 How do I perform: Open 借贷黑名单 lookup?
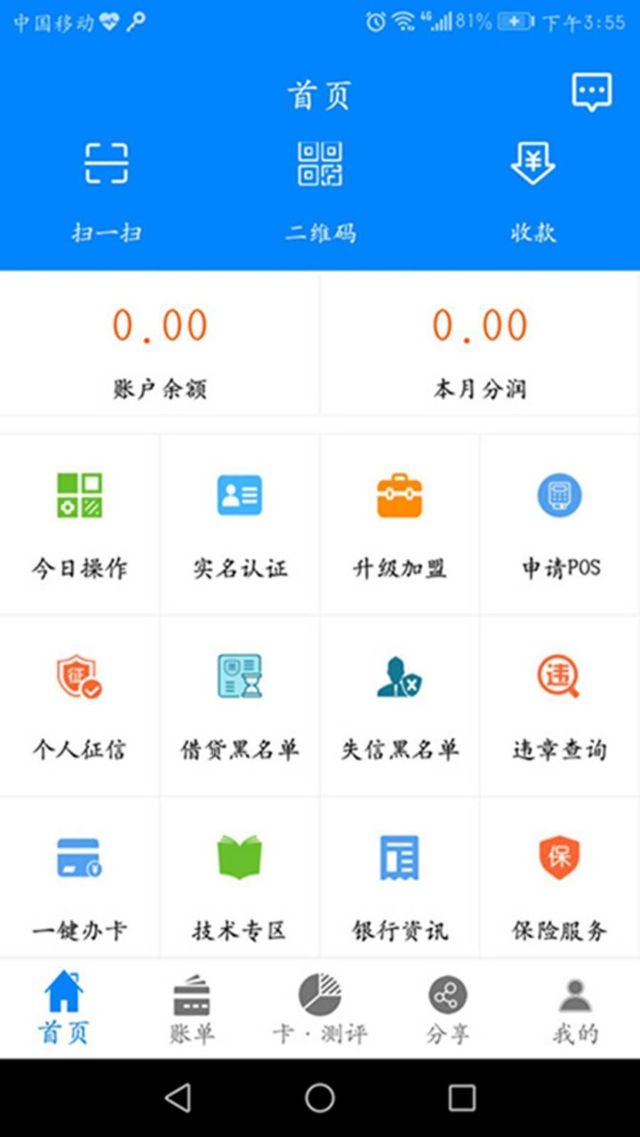(240, 706)
